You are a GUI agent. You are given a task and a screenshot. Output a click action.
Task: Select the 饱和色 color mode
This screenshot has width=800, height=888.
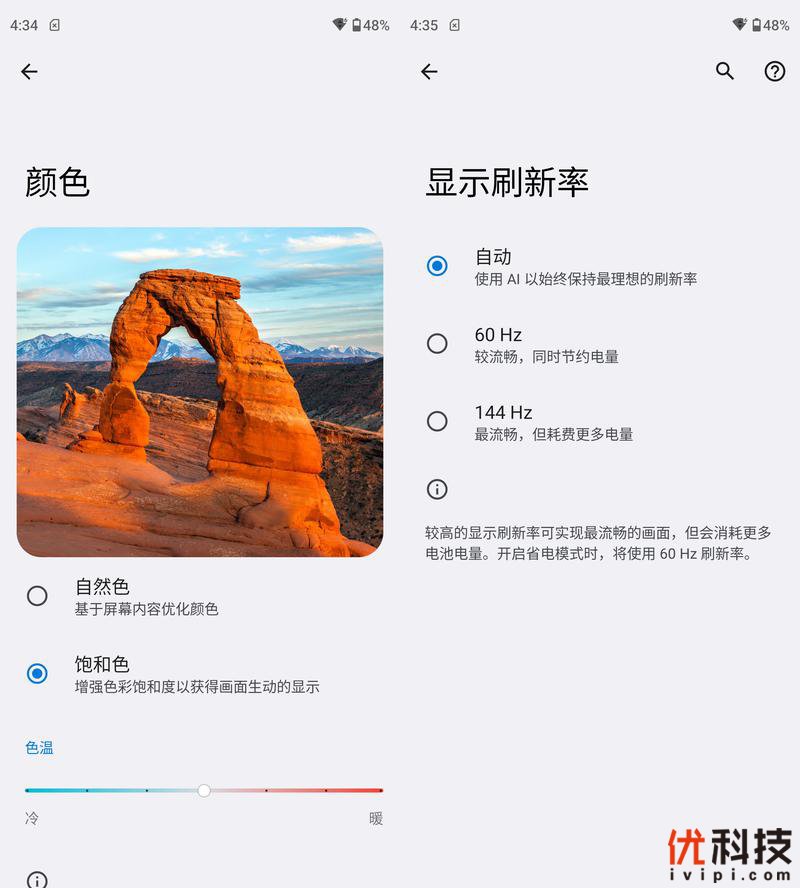pyautogui.click(x=37, y=674)
